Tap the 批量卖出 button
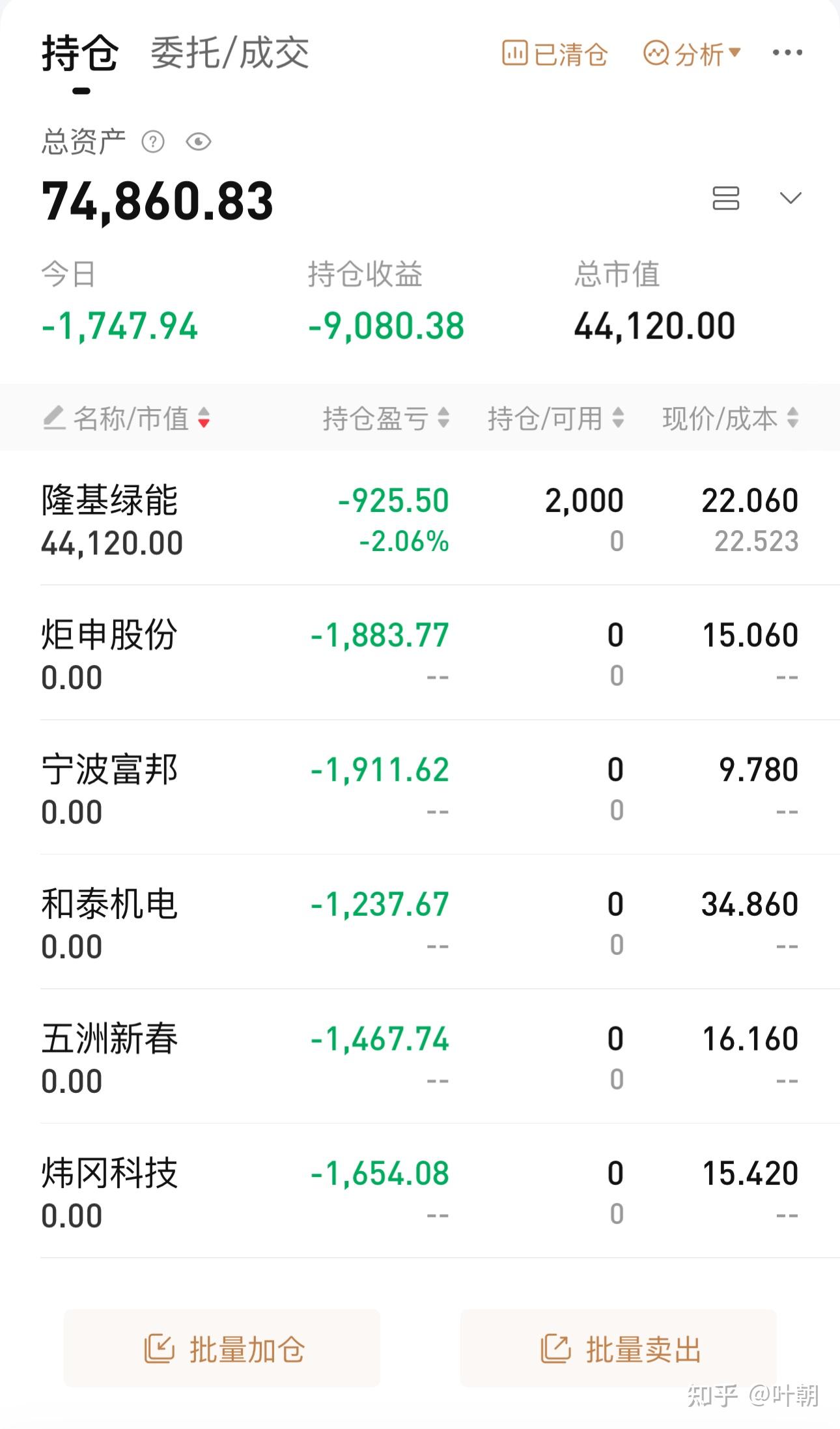 [x=619, y=1348]
